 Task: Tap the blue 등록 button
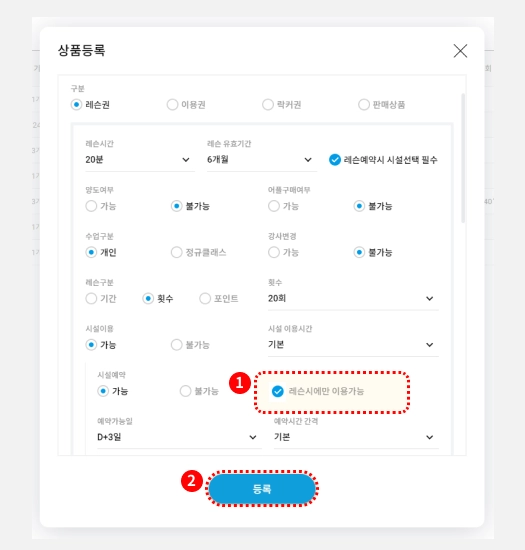[262, 489]
